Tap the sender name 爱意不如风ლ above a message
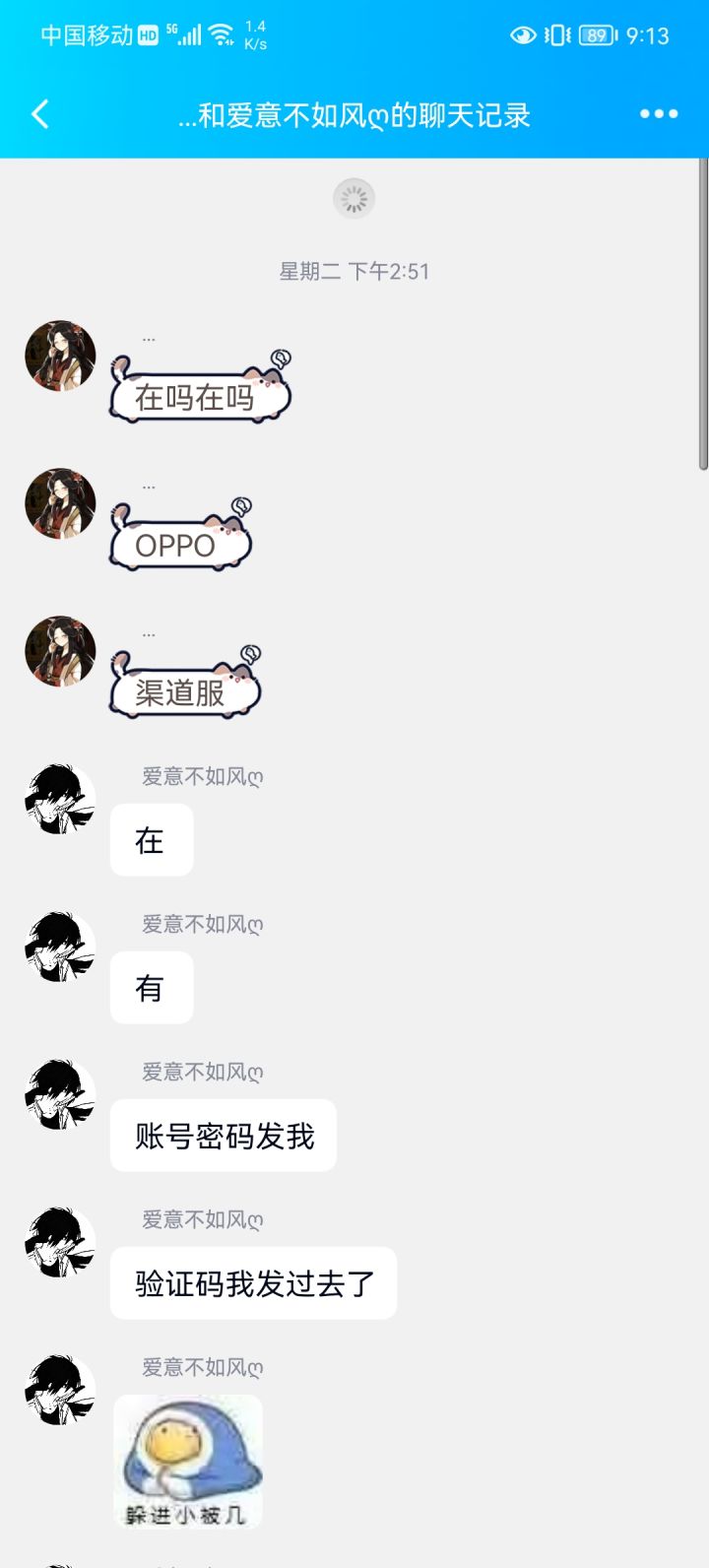Viewport: 709px width, 1568px height. pos(201,777)
